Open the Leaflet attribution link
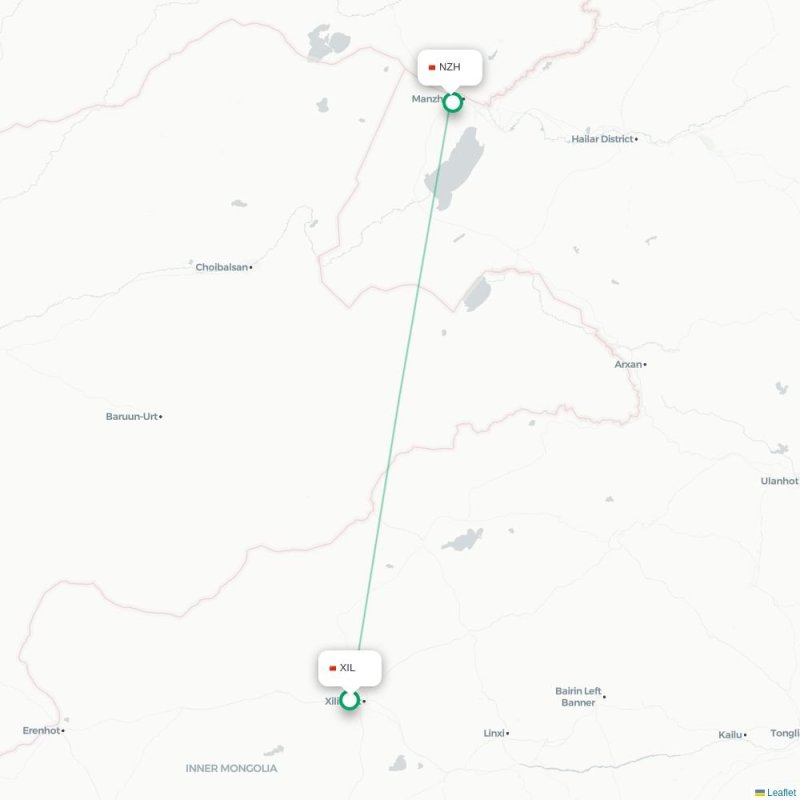Viewport: 800px width, 800px height. 781,792
